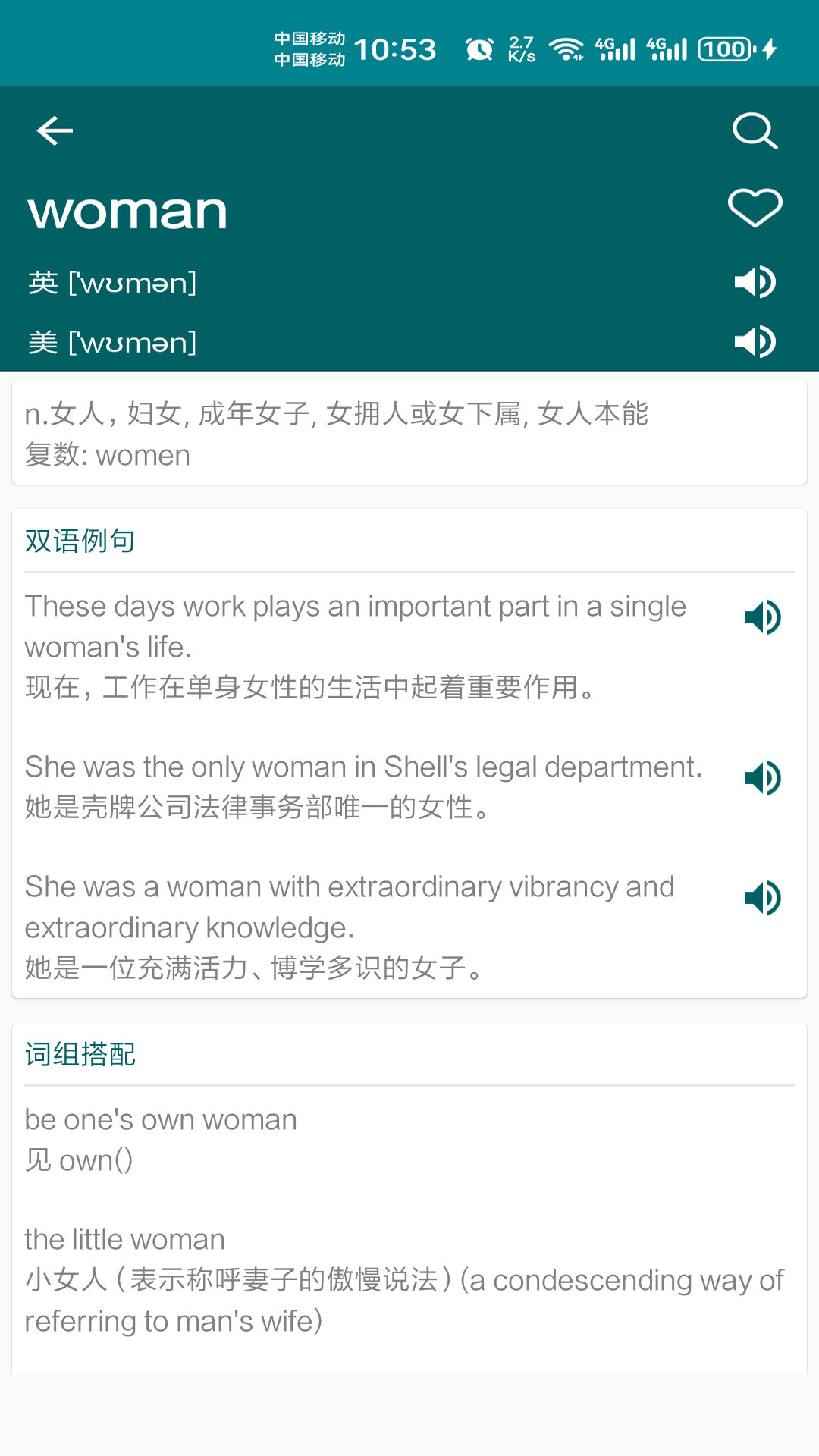Play audio for "These days work plays" sentence

click(x=762, y=617)
